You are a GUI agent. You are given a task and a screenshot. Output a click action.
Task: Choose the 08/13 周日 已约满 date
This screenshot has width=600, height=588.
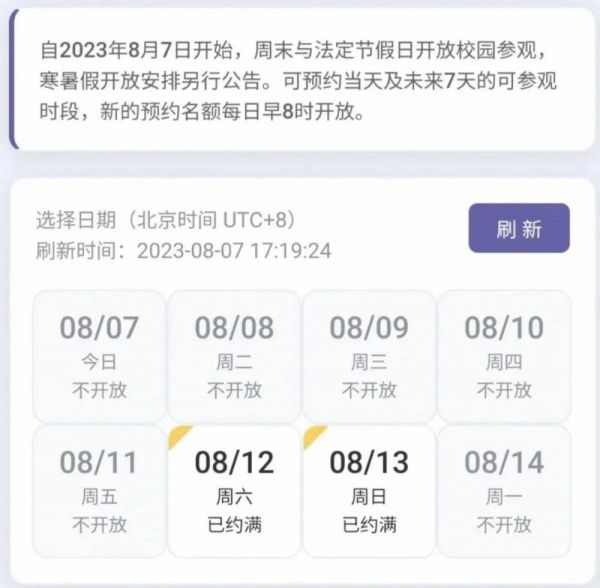(369, 491)
